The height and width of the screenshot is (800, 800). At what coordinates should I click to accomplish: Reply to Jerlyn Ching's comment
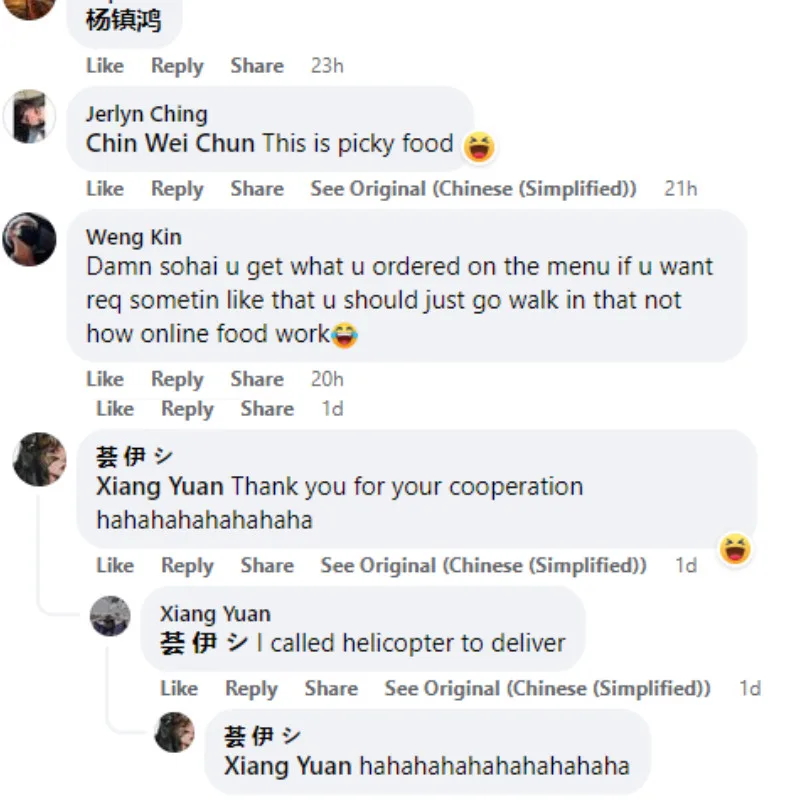pos(177,189)
